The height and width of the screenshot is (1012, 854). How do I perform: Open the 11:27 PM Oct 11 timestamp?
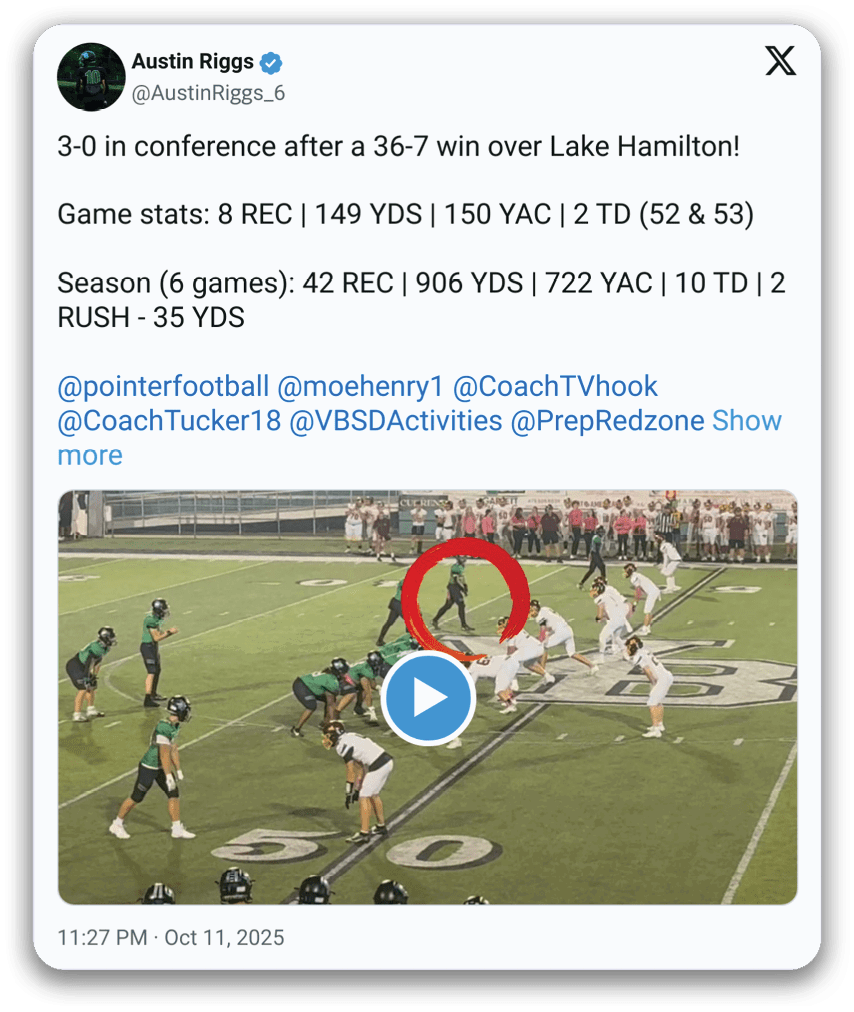pyautogui.click(x=170, y=938)
